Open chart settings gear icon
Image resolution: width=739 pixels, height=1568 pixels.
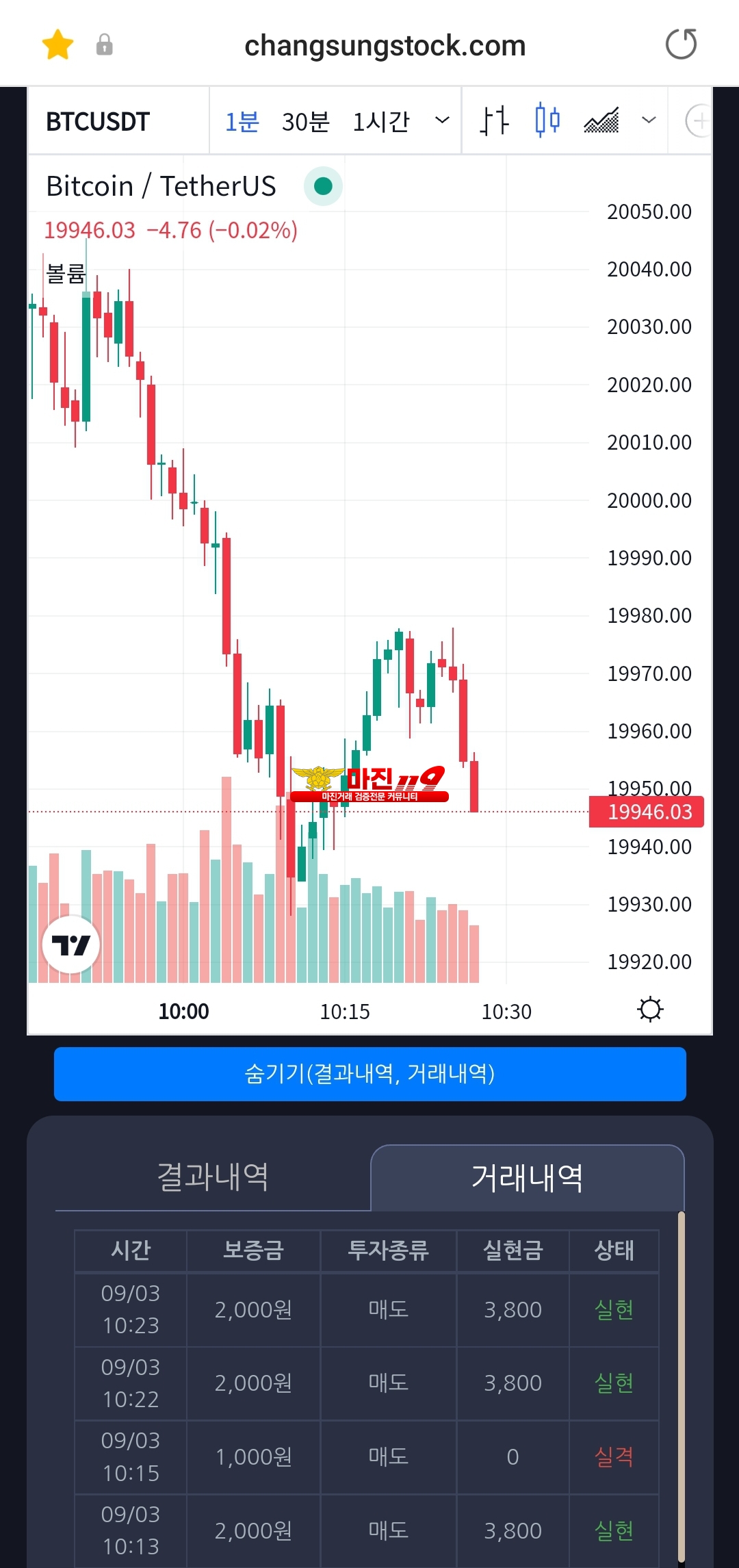tap(650, 1010)
